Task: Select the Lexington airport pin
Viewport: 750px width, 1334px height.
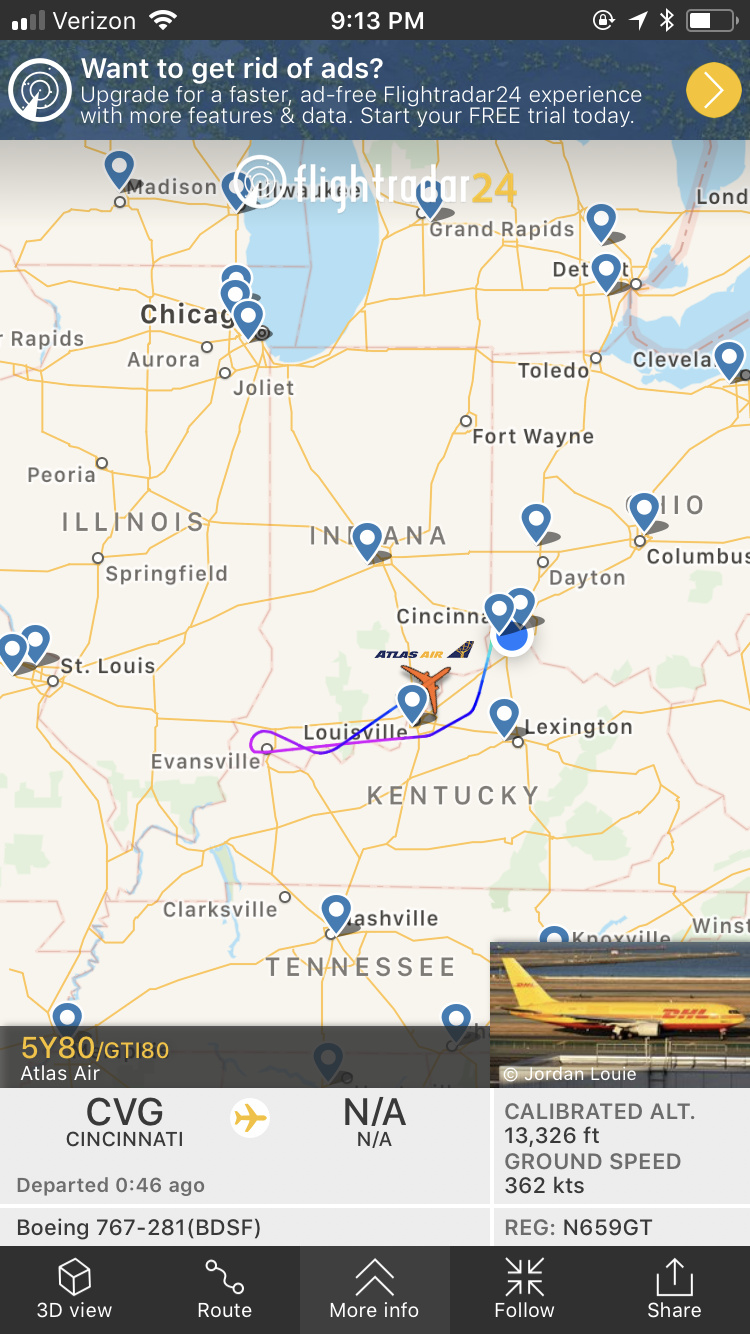Action: click(504, 716)
